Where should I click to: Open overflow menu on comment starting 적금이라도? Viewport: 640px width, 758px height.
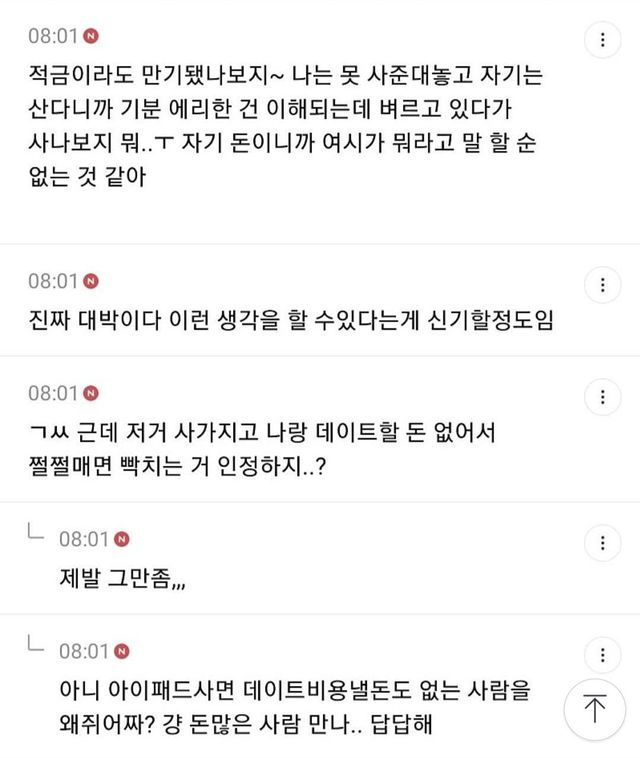point(602,40)
